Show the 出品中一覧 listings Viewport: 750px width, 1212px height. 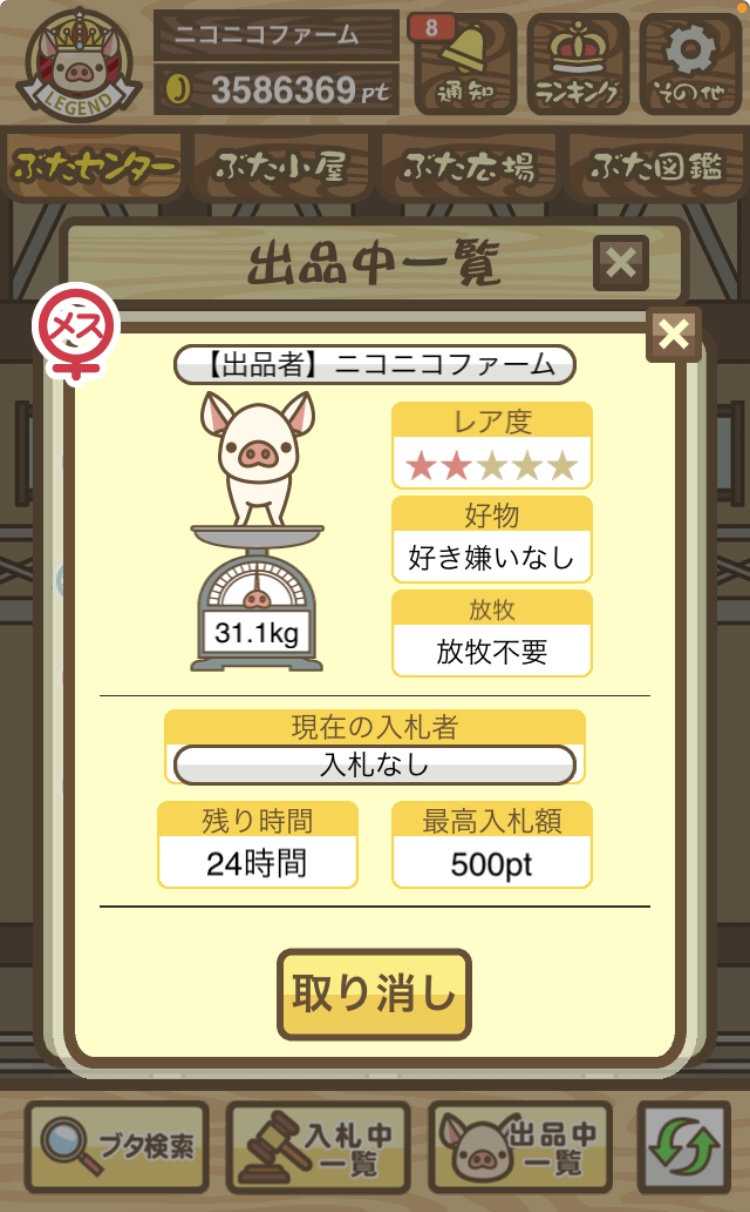pyautogui.click(x=520, y=1147)
